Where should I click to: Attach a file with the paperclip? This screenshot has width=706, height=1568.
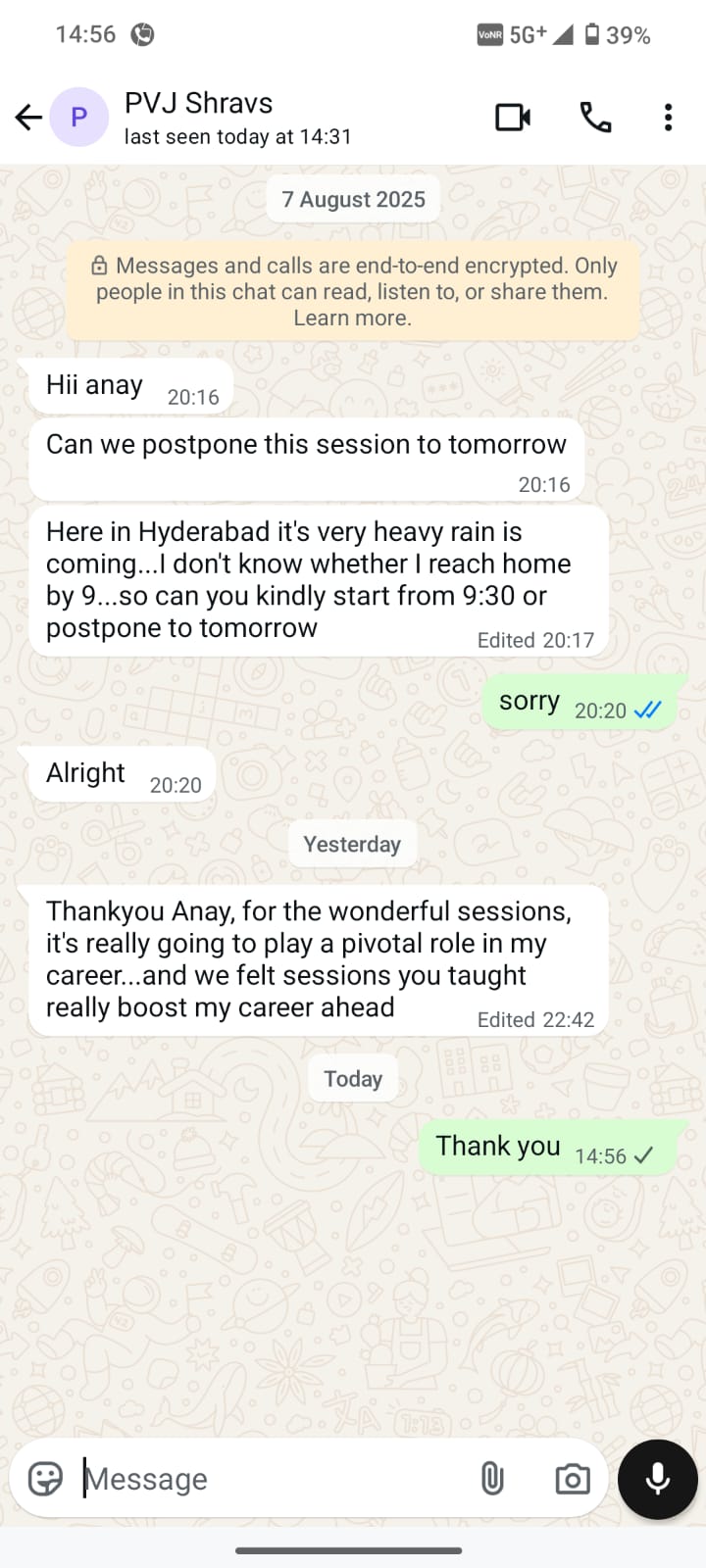click(492, 1478)
